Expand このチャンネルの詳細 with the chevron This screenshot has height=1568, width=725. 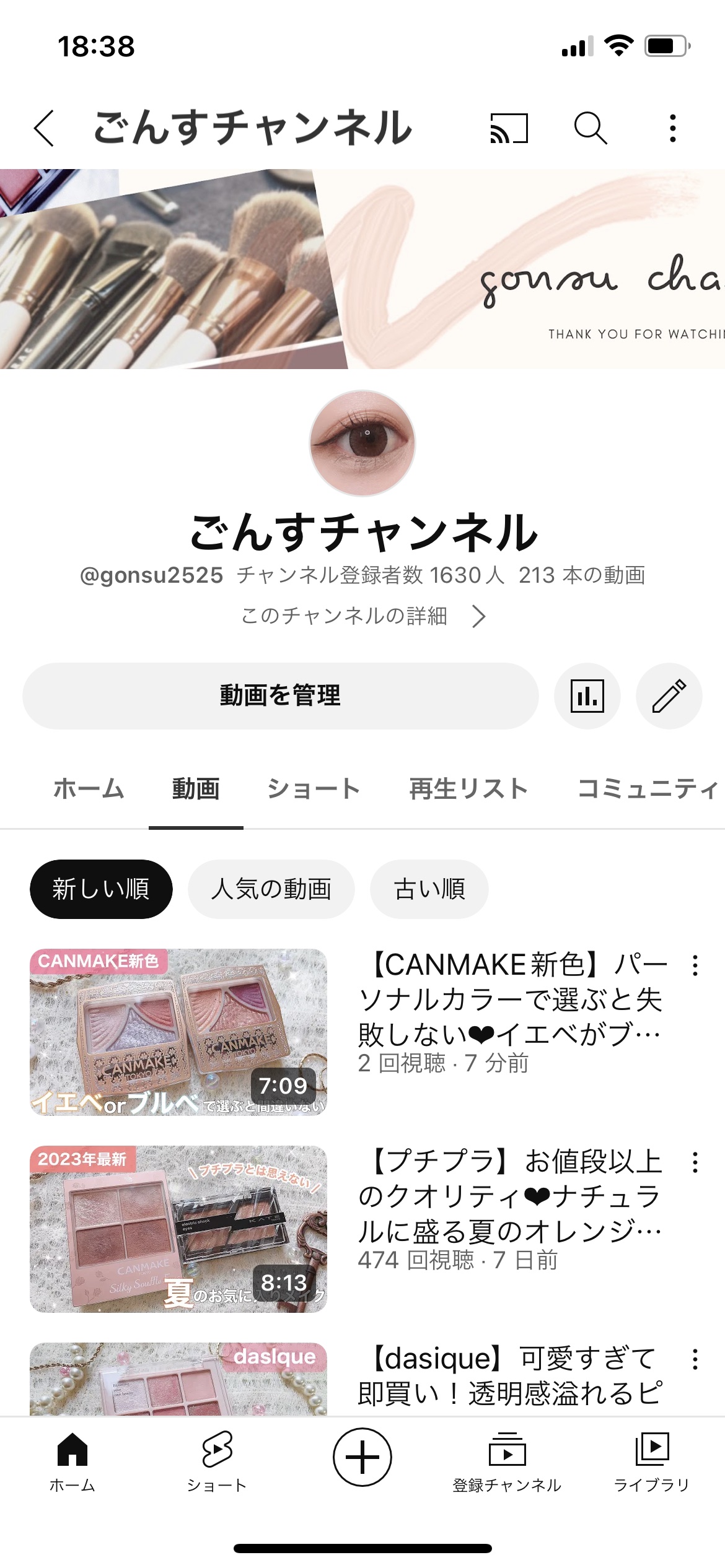pos(479,617)
